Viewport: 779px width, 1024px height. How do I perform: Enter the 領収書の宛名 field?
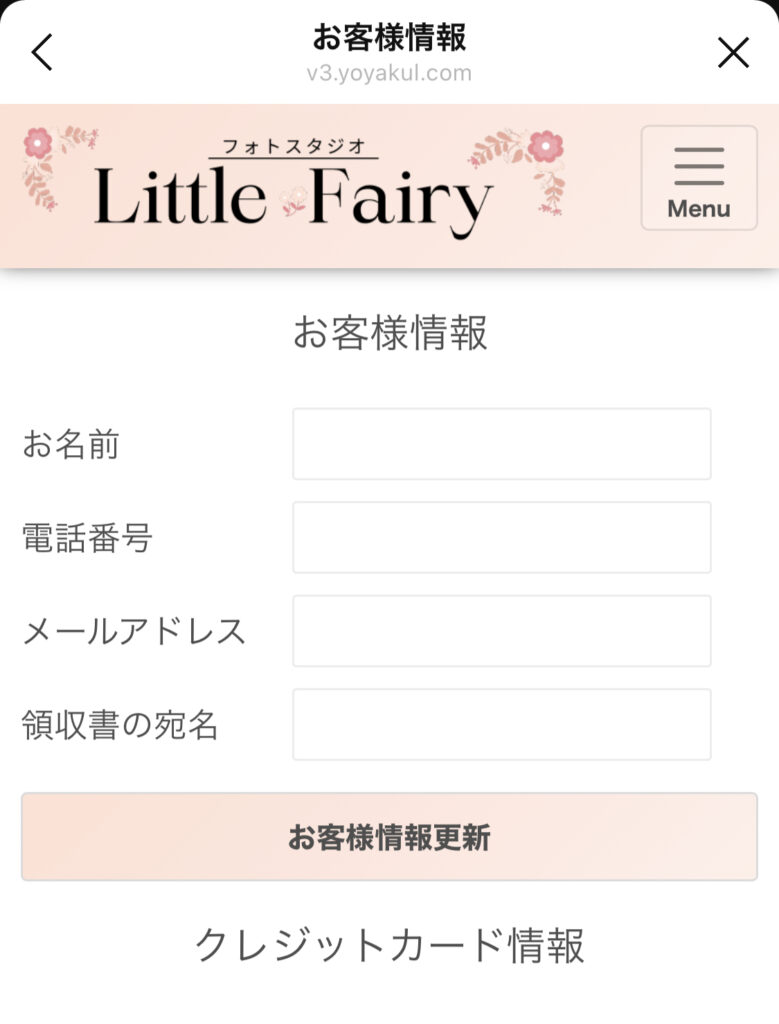click(x=501, y=724)
